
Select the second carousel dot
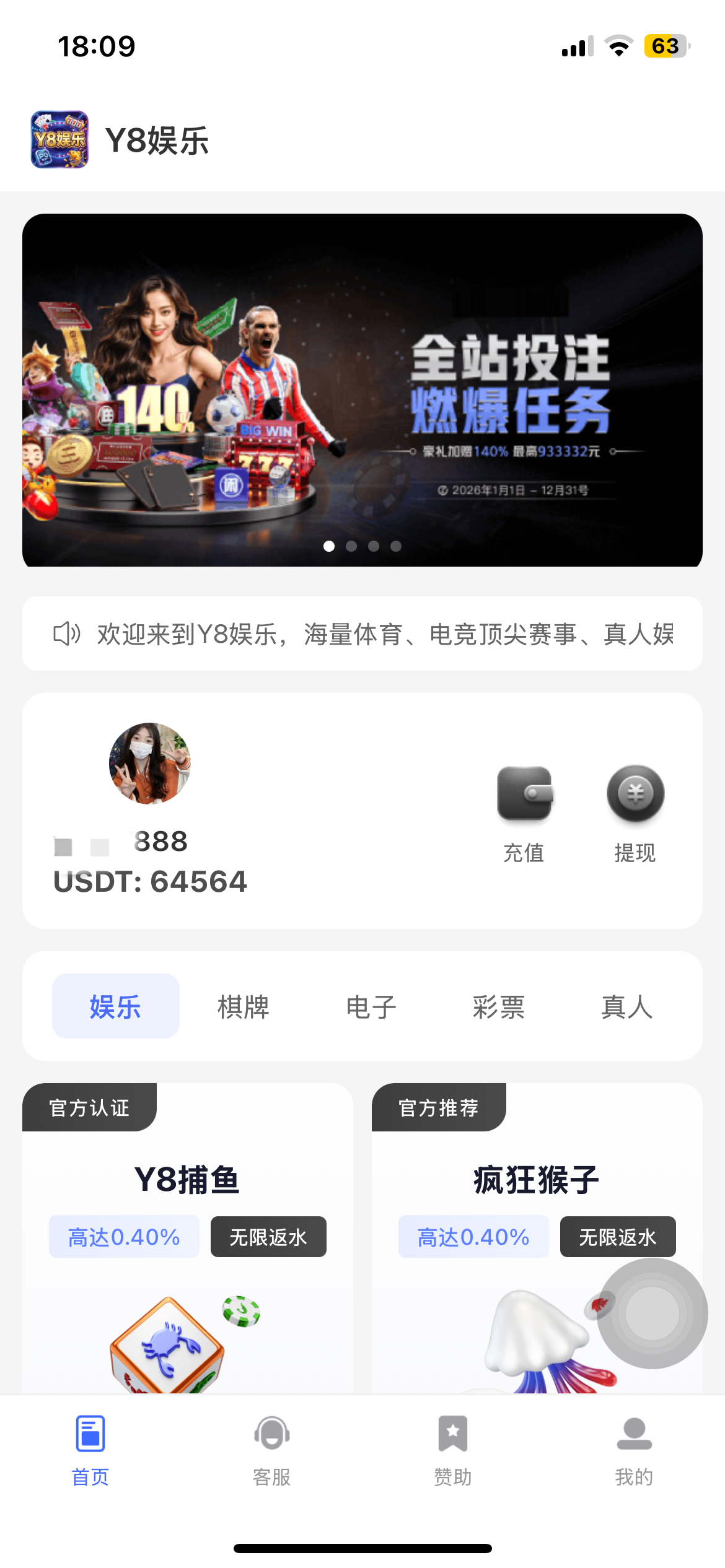[x=351, y=546]
